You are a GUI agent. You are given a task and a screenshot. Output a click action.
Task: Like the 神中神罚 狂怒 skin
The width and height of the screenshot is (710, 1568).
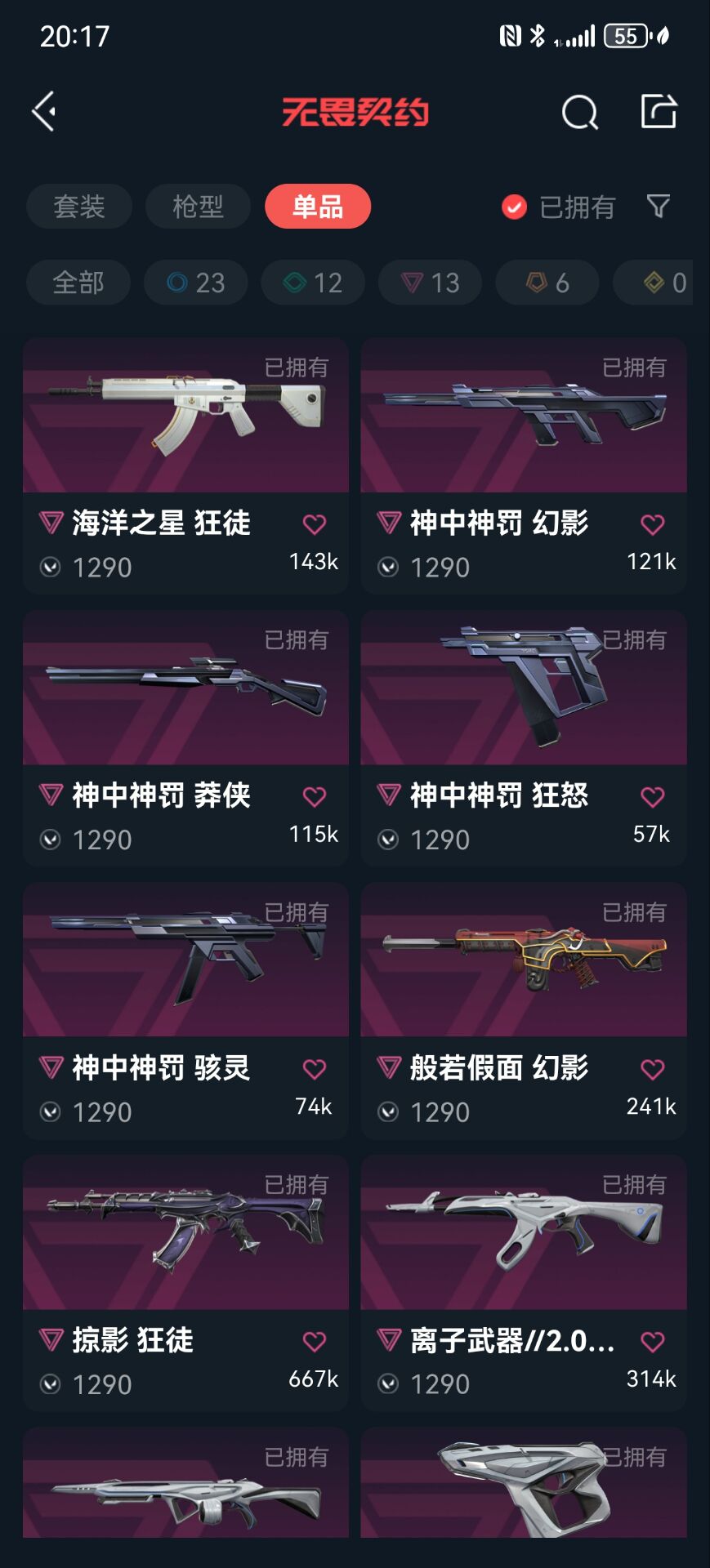pyautogui.click(x=652, y=796)
